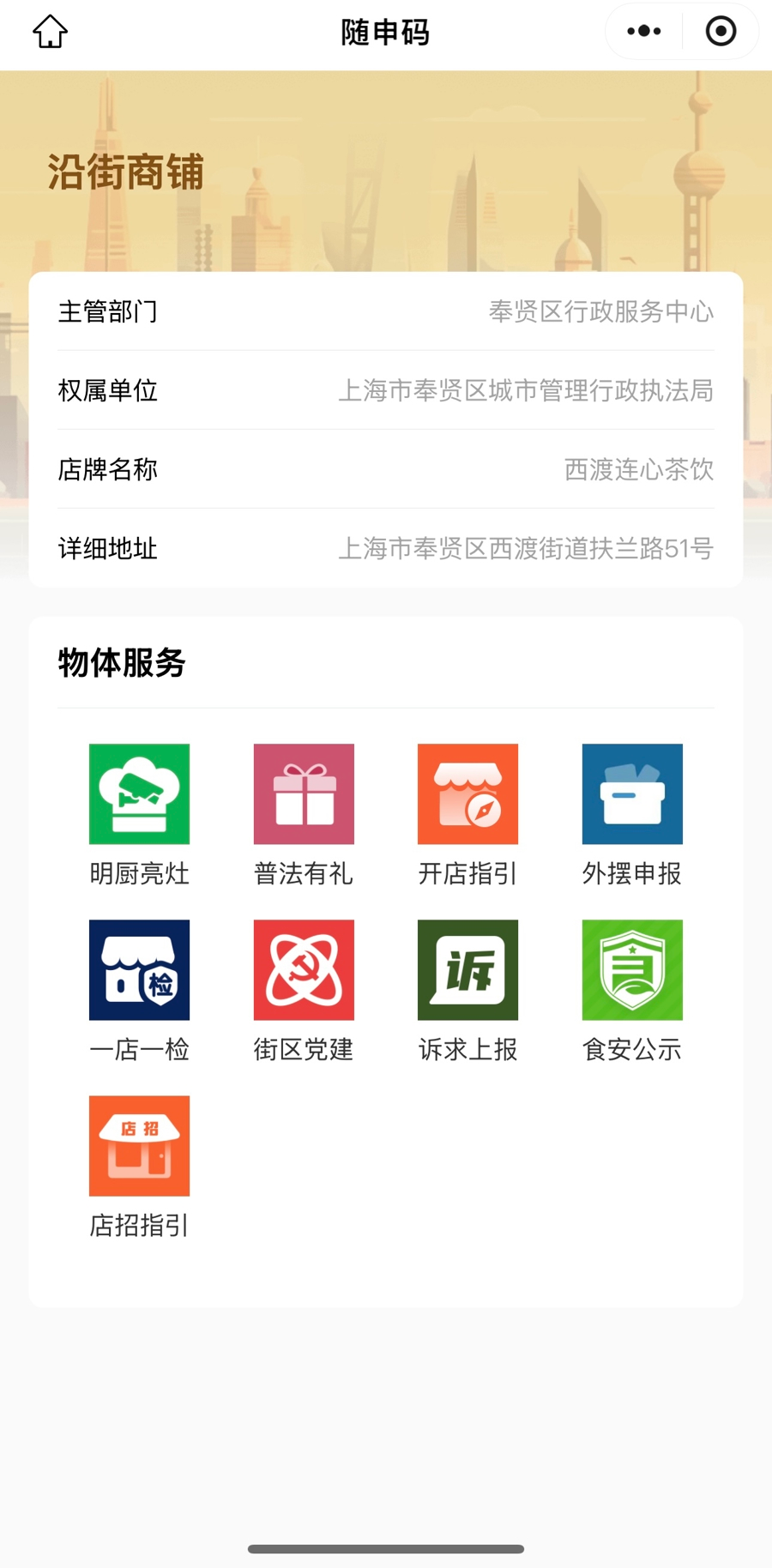Check the 食安公示 food safety notice
Image resolution: width=772 pixels, height=1568 pixels.
pos(632,970)
